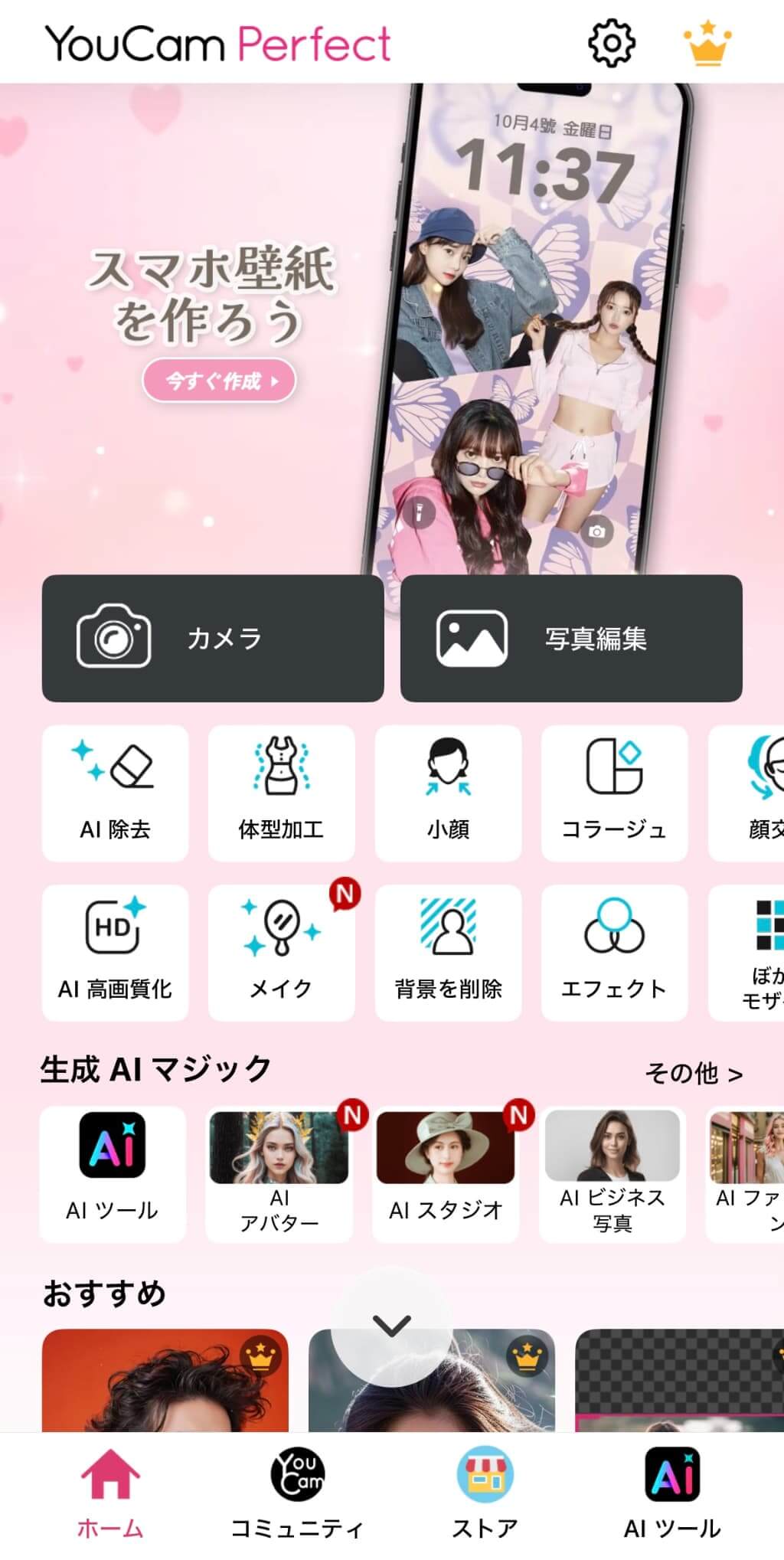
Task: Open the コラージュ collage maker
Action: [x=614, y=793]
